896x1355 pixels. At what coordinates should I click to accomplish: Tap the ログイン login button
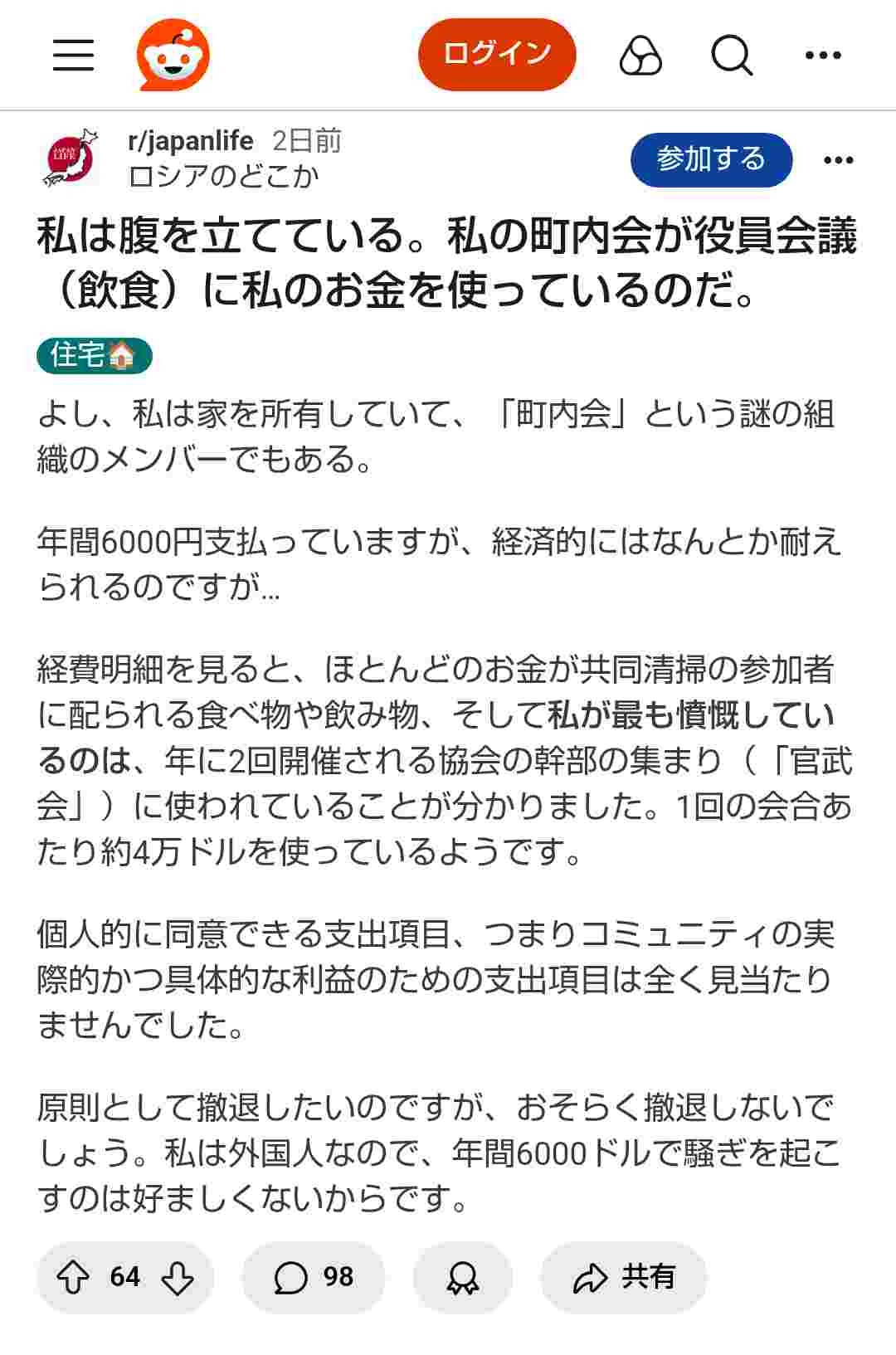[x=496, y=55]
